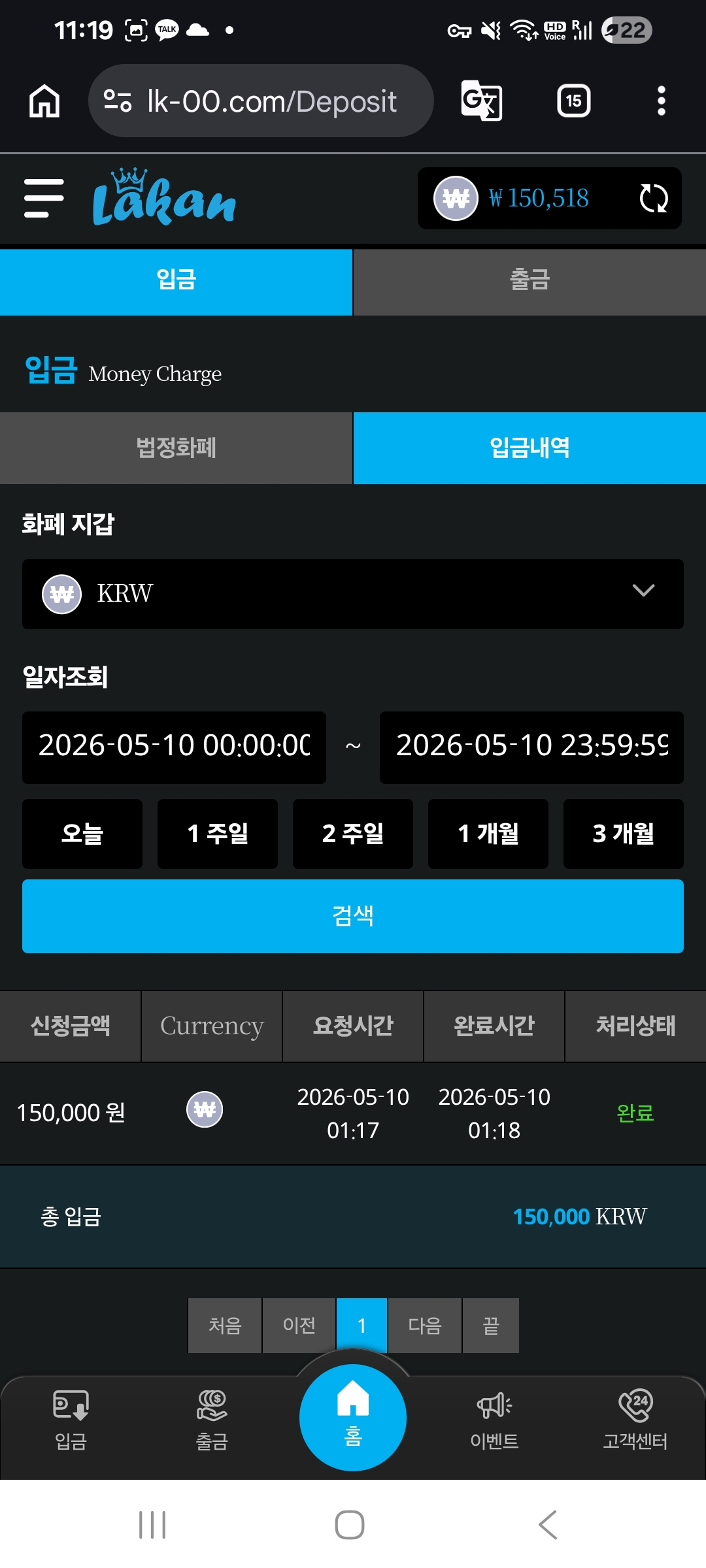Refresh the ₩150,518 balance
Screen dimensions: 706x1568
pos(653,199)
